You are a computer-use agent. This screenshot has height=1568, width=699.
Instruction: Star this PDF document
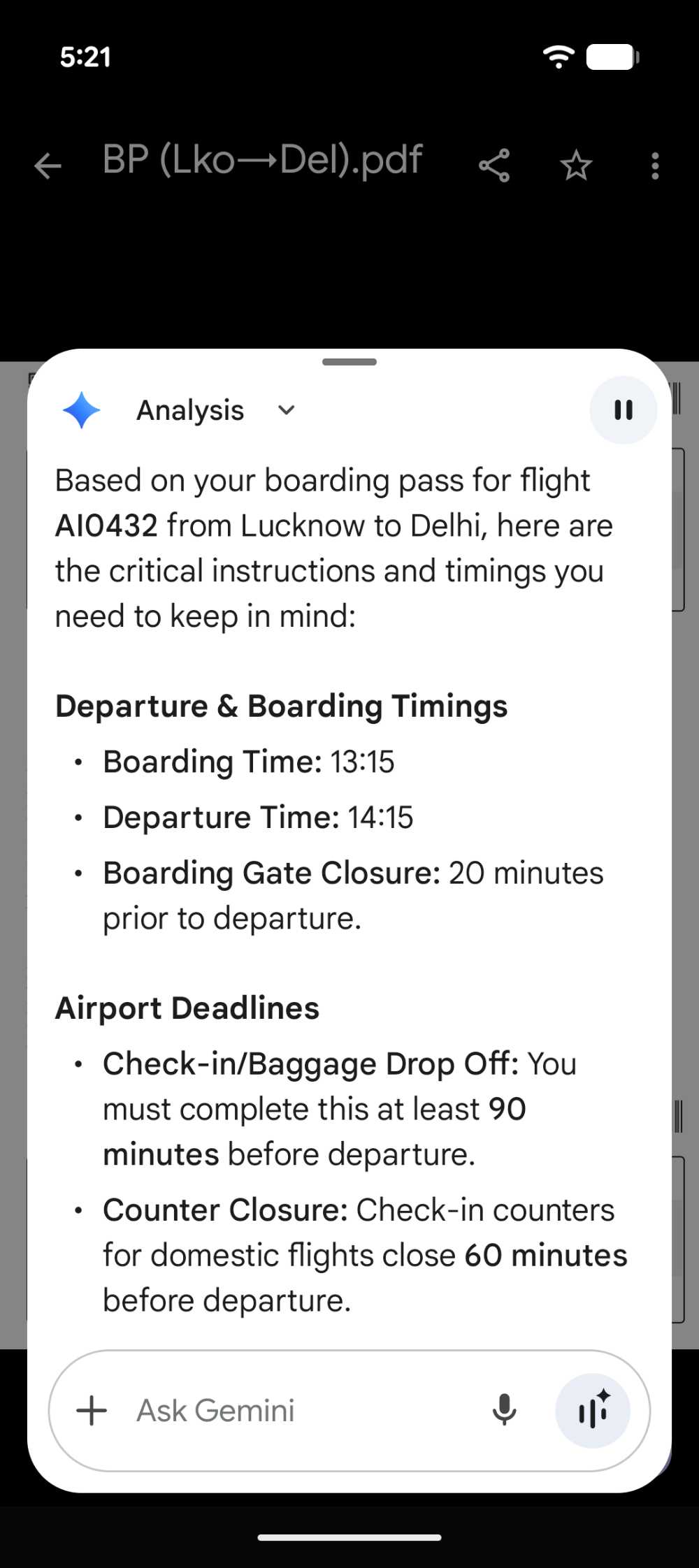pos(576,166)
